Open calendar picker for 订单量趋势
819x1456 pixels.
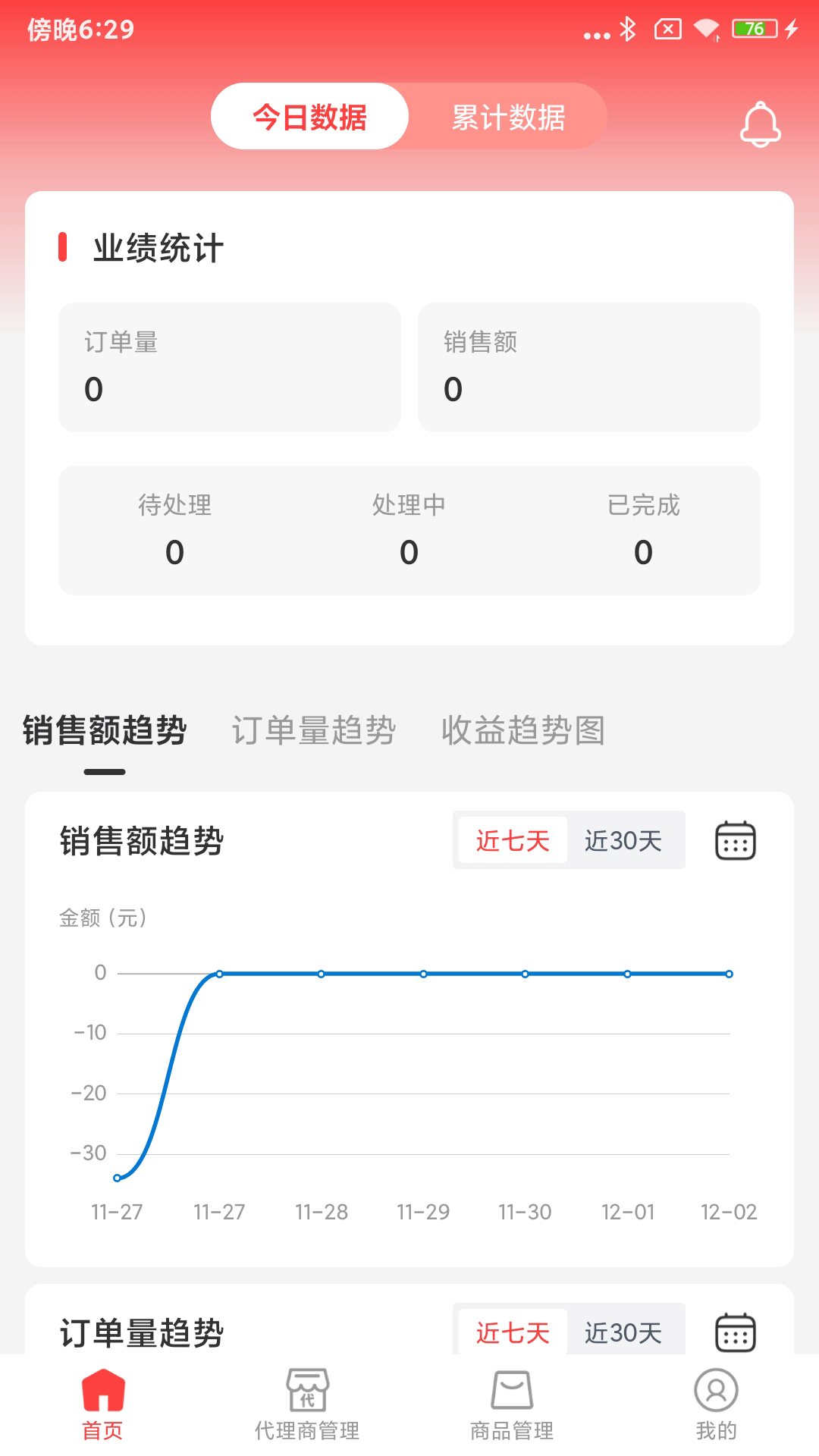tap(736, 1332)
